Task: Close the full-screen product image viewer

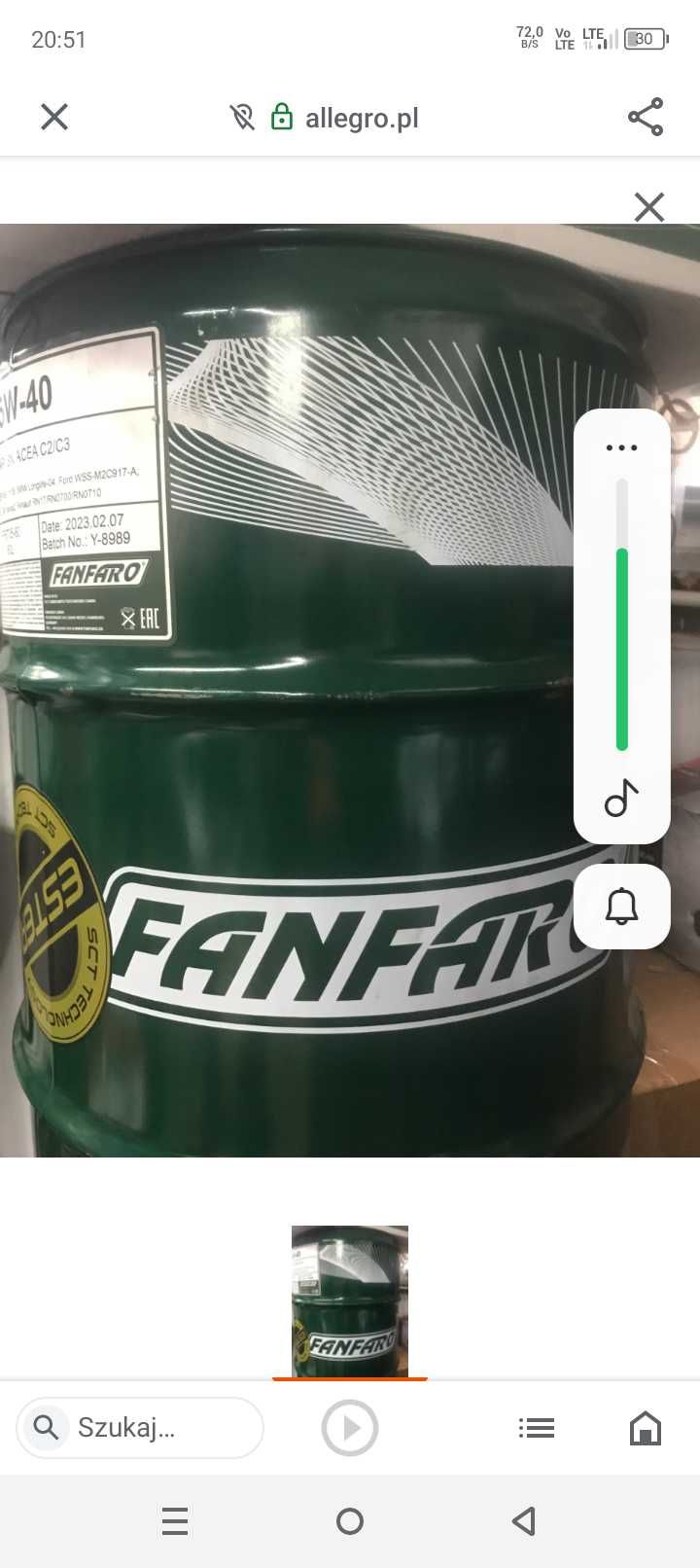Action: [x=648, y=206]
